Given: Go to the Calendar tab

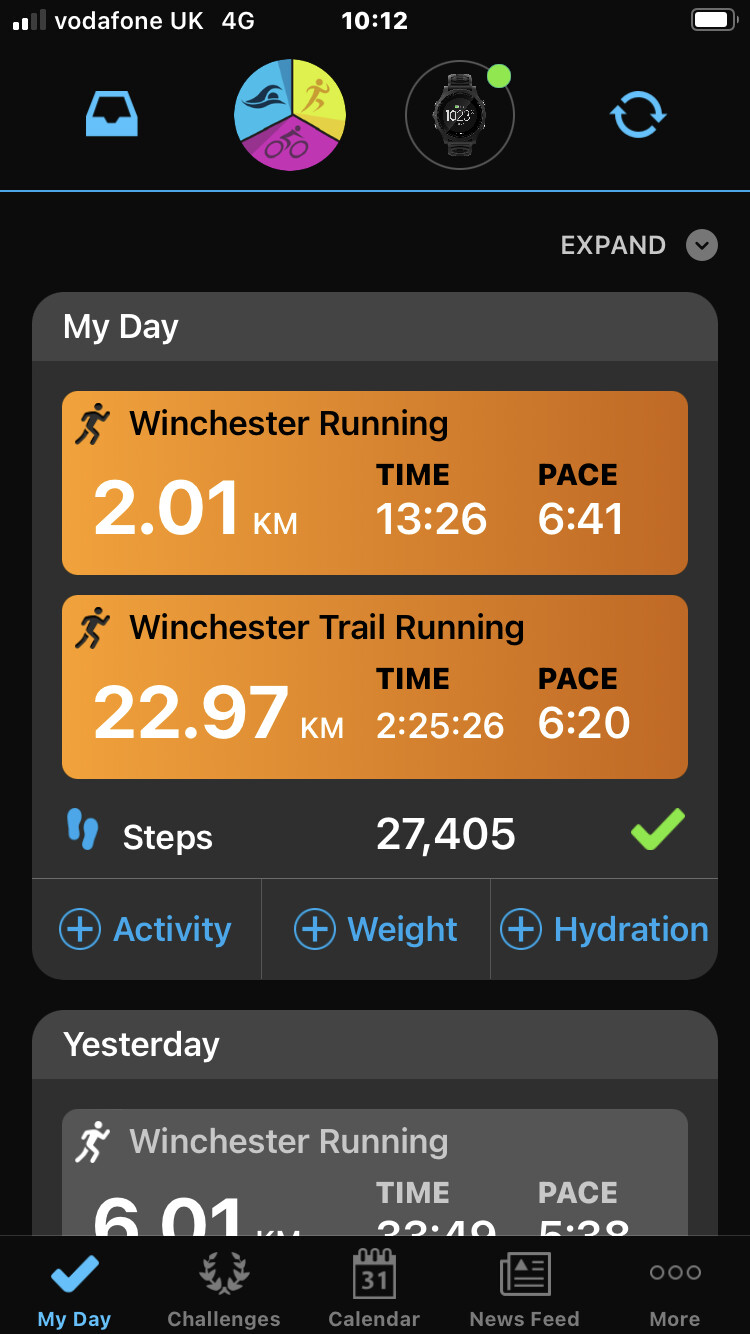Looking at the screenshot, I should [374, 1290].
